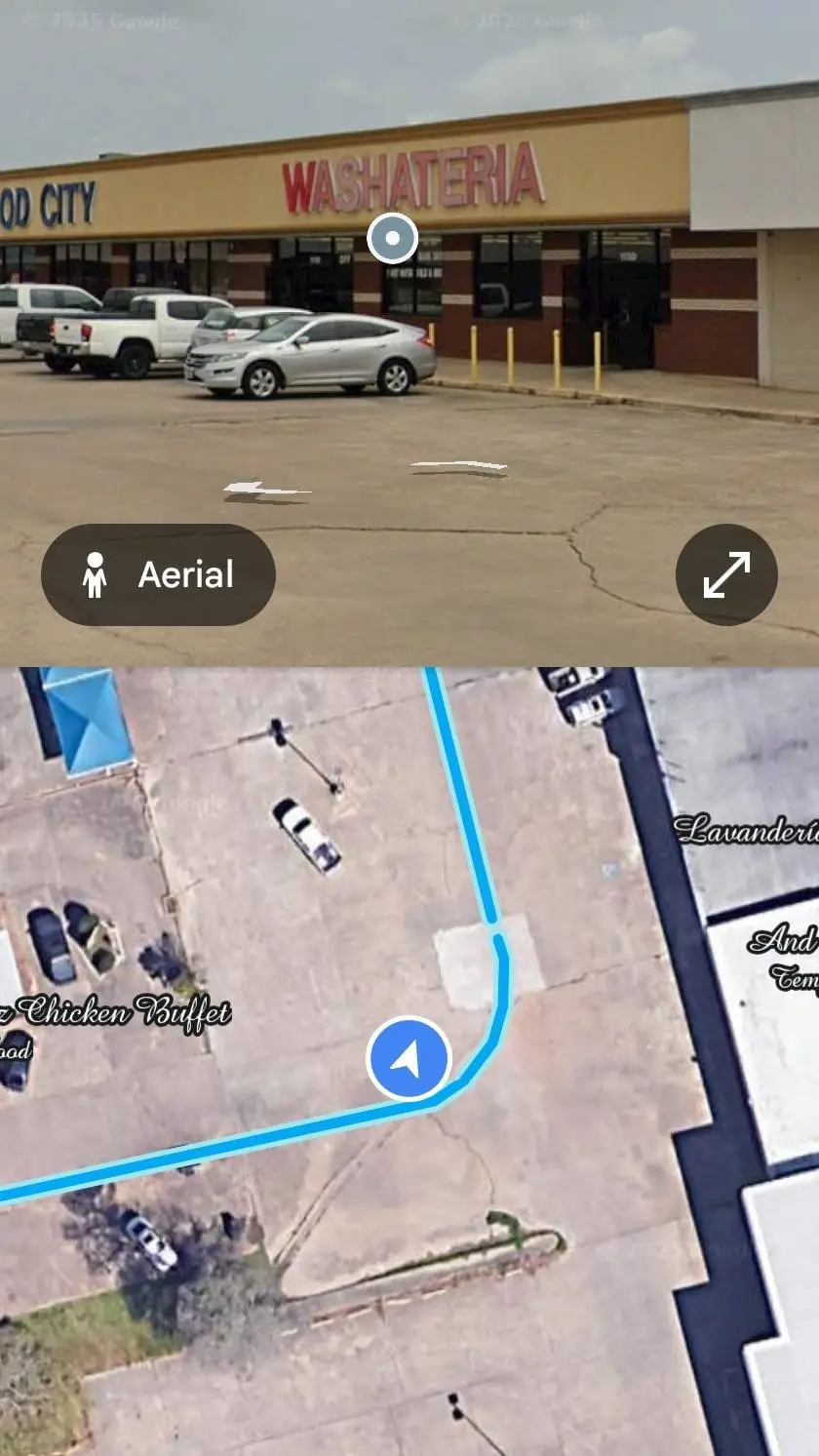Open the Lavandería place label on map
The width and height of the screenshot is (819, 1456).
[x=747, y=830]
